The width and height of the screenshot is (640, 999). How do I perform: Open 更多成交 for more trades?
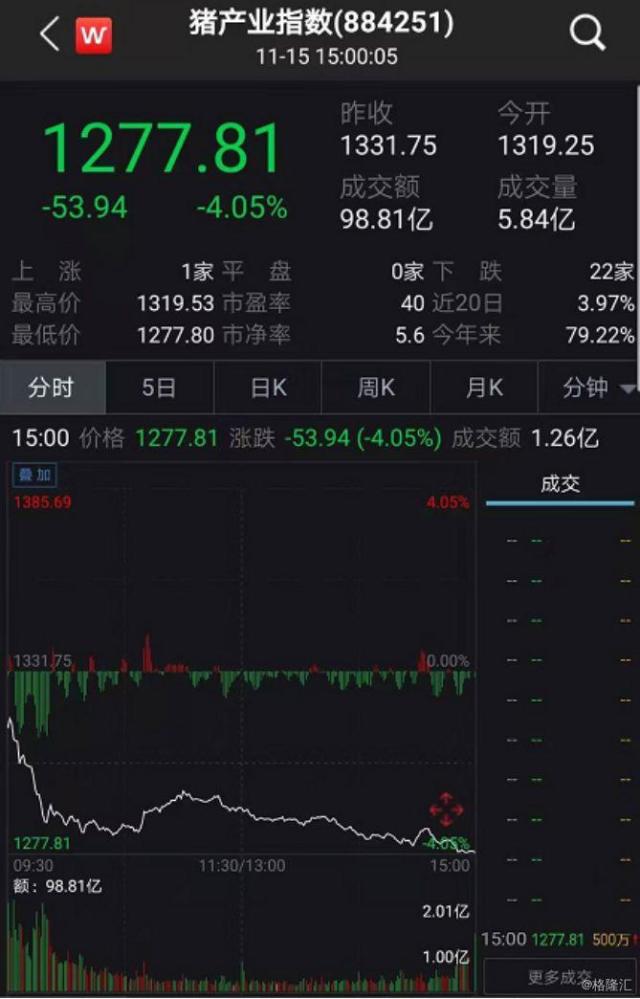point(559,977)
